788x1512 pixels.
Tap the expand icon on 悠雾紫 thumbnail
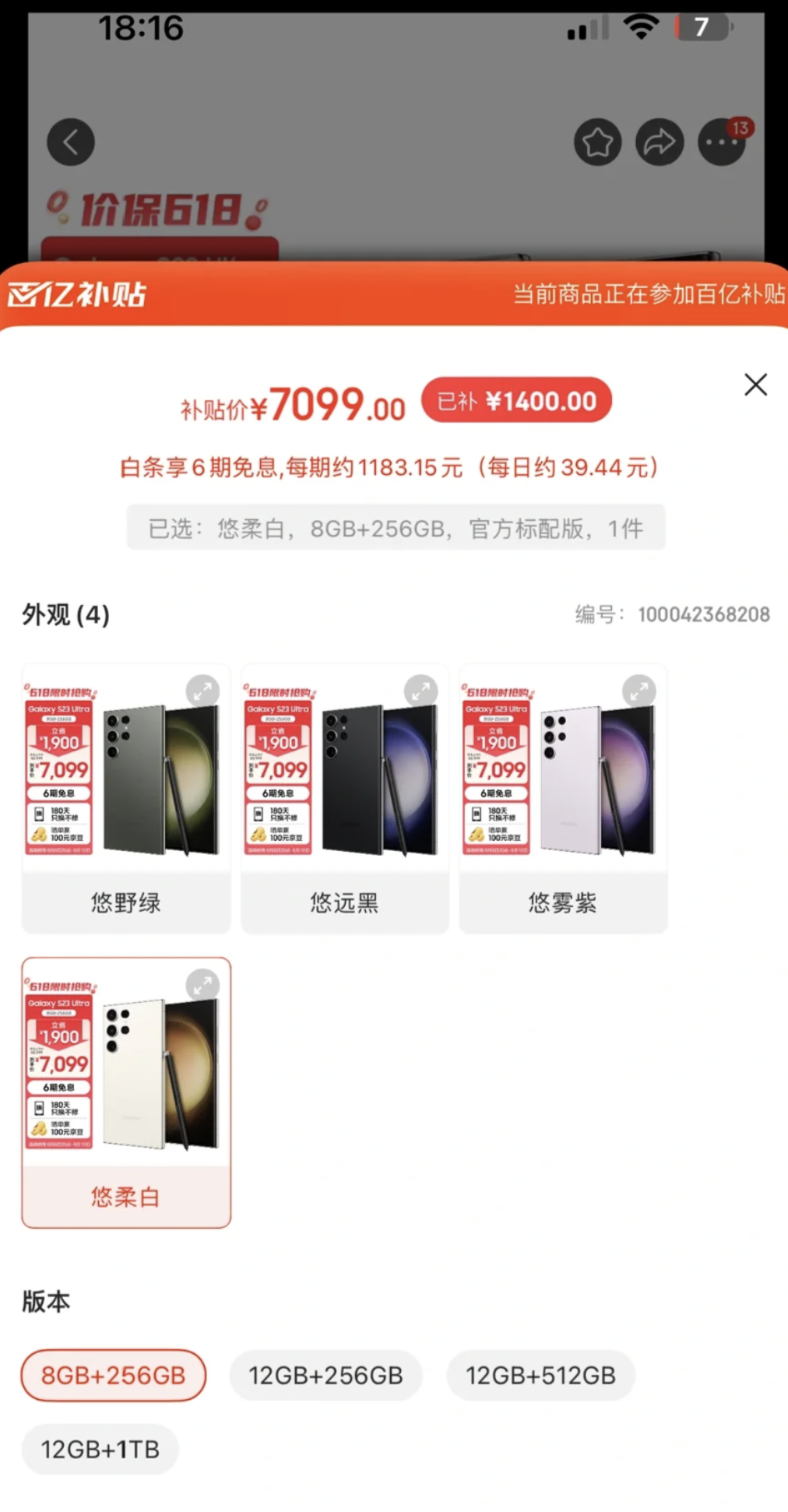click(x=639, y=691)
